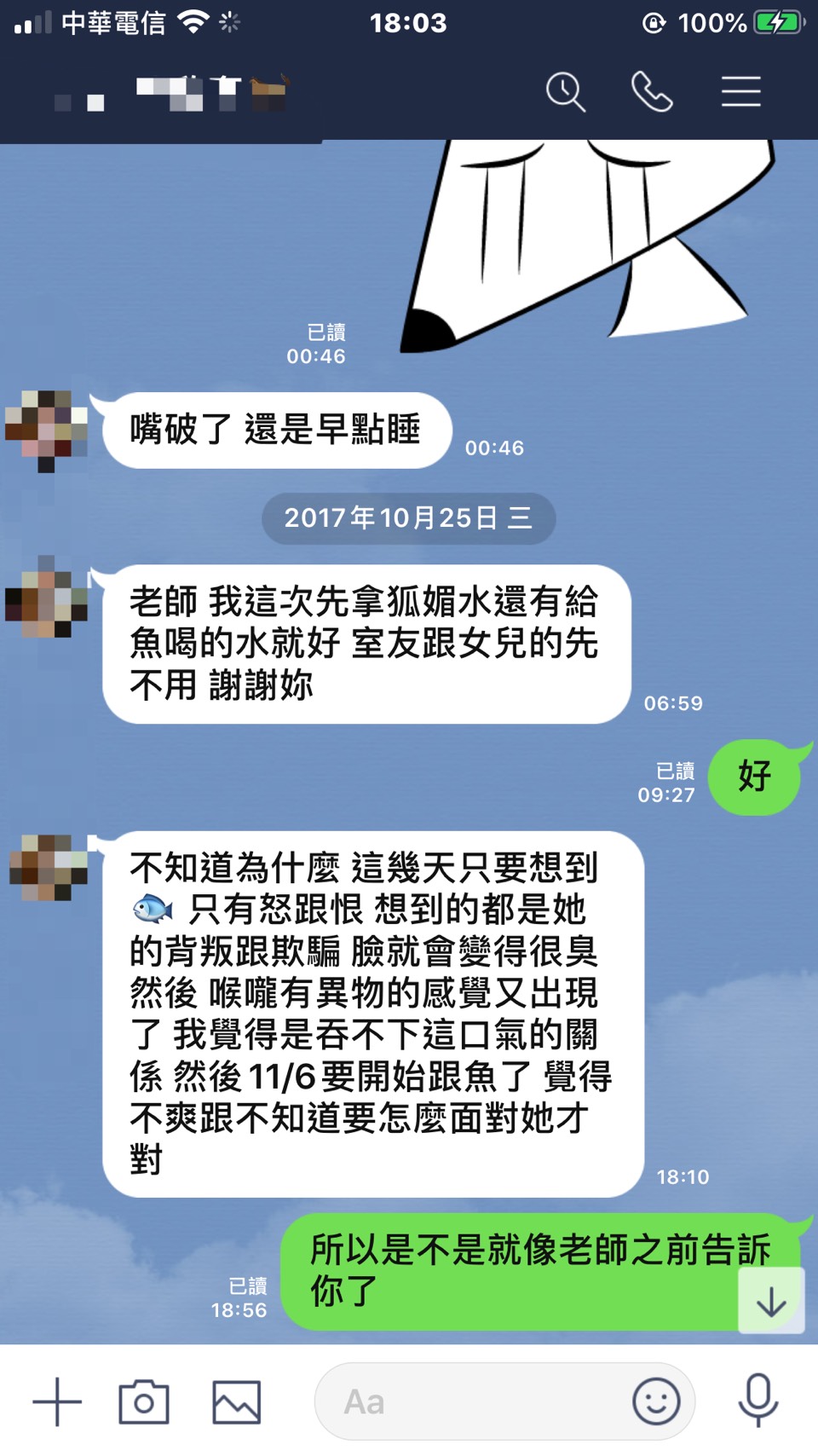Screen dimensions: 818x1456
Task: Open the camera to take a photo
Action: click(x=144, y=1401)
